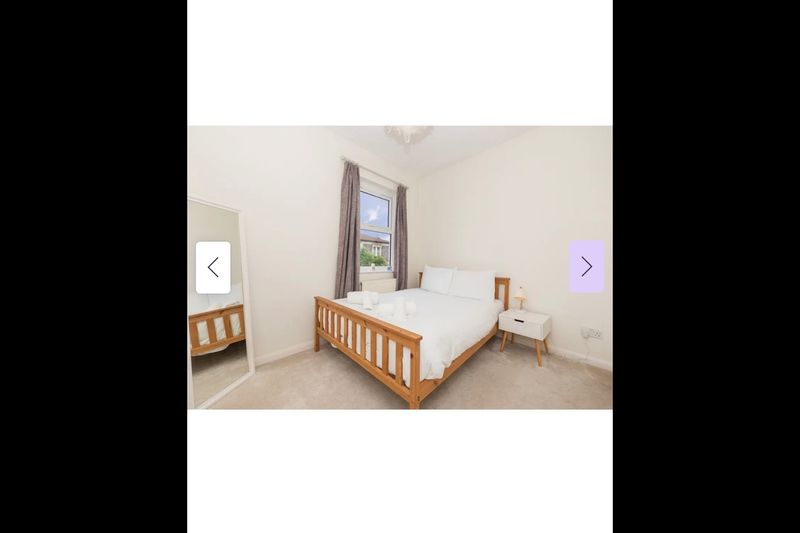Screen dimensions: 800x533
Task: Go to the previous photo
Action: 213,267
